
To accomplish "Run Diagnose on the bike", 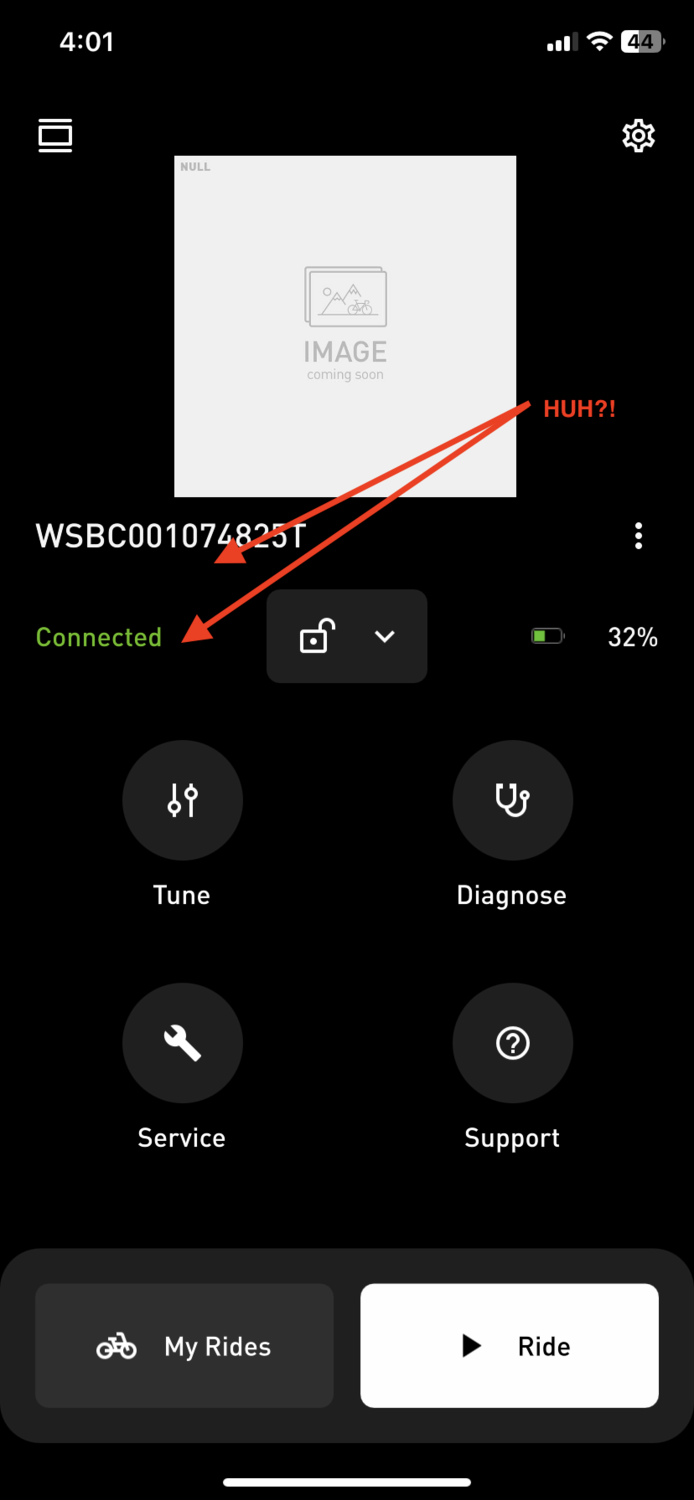I will click(x=512, y=801).
